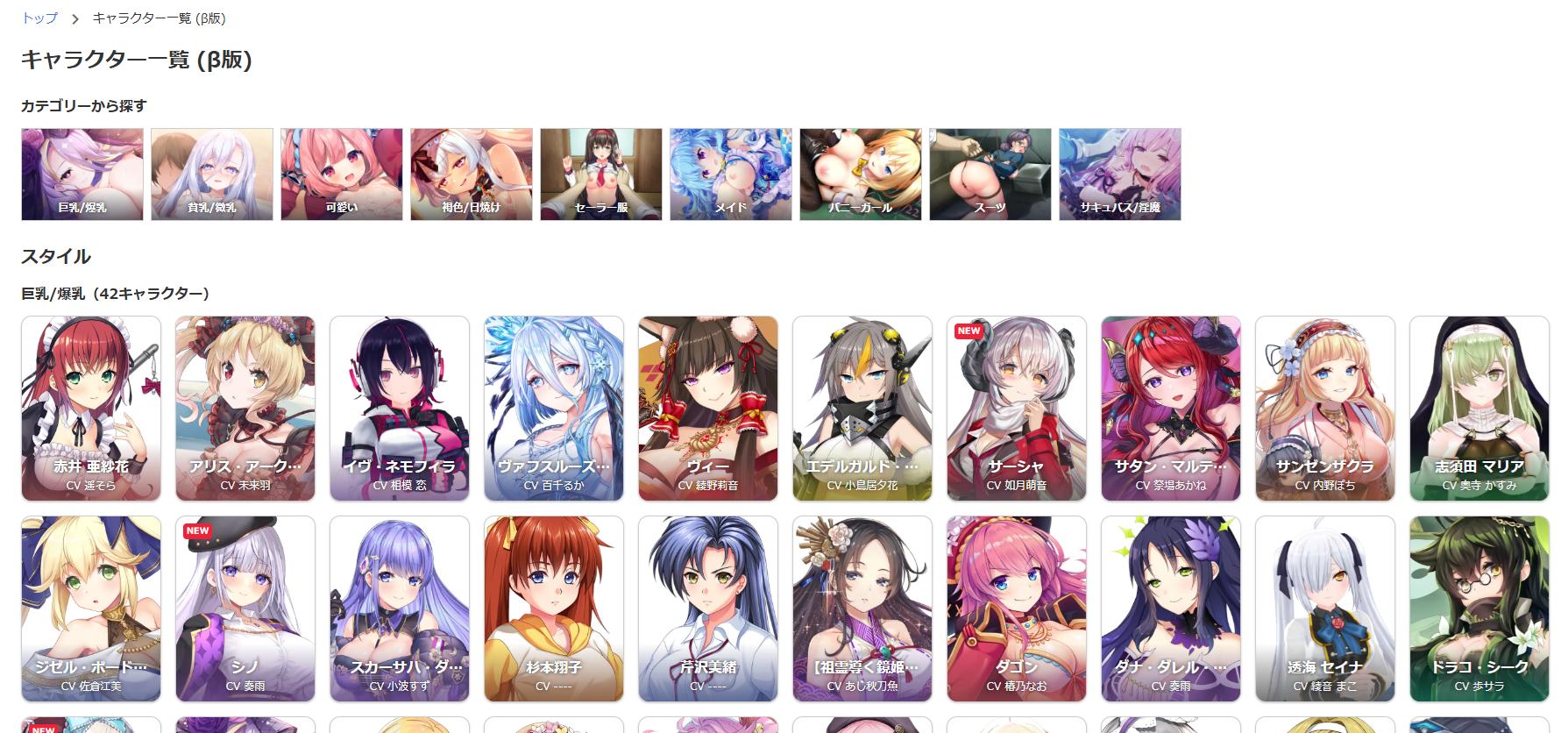This screenshot has height=733, width=1568.
Task: Open the 可愛い category tile
Action: click(341, 174)
